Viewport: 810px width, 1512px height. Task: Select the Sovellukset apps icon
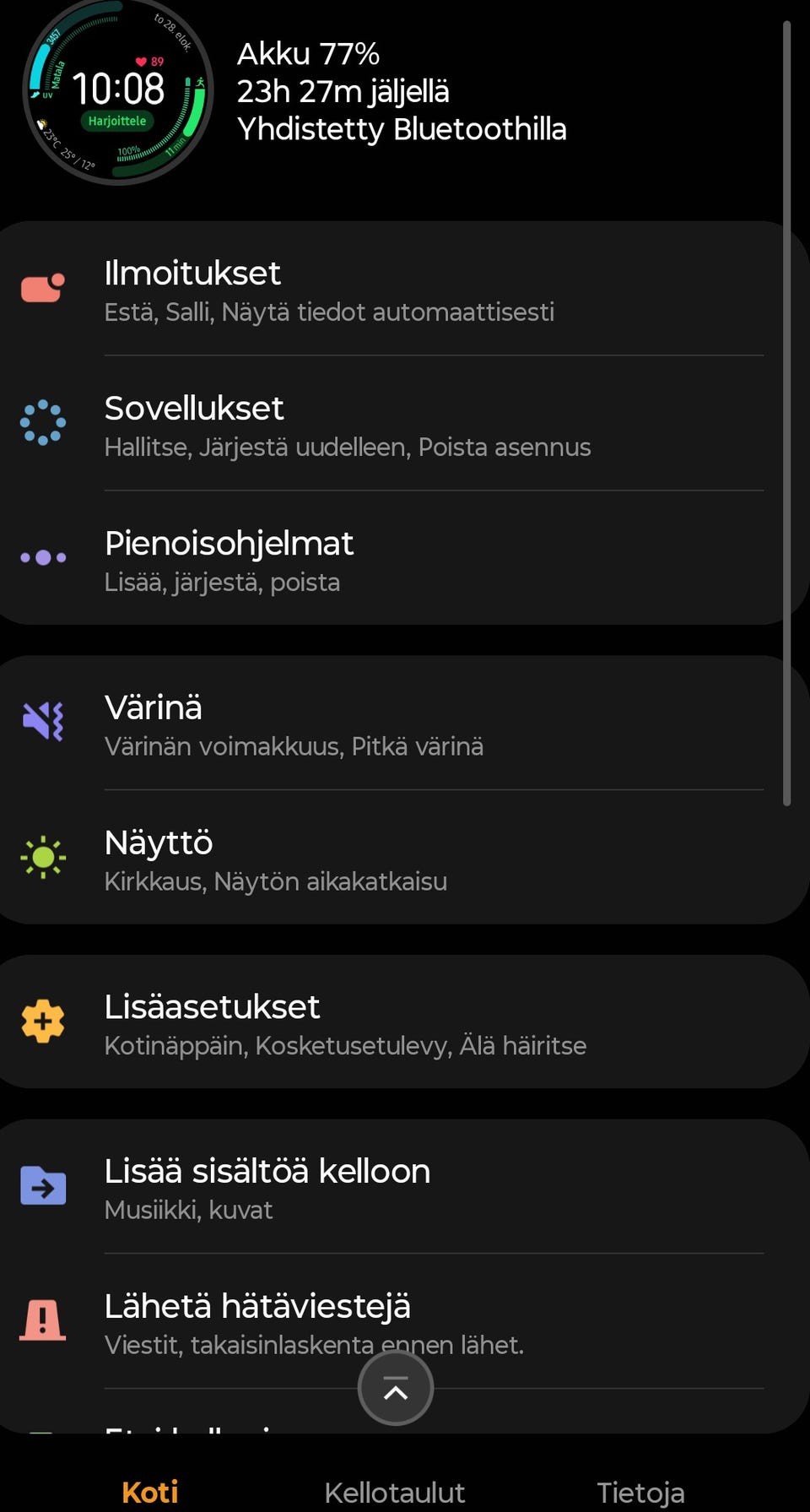(x=42, y=422)
